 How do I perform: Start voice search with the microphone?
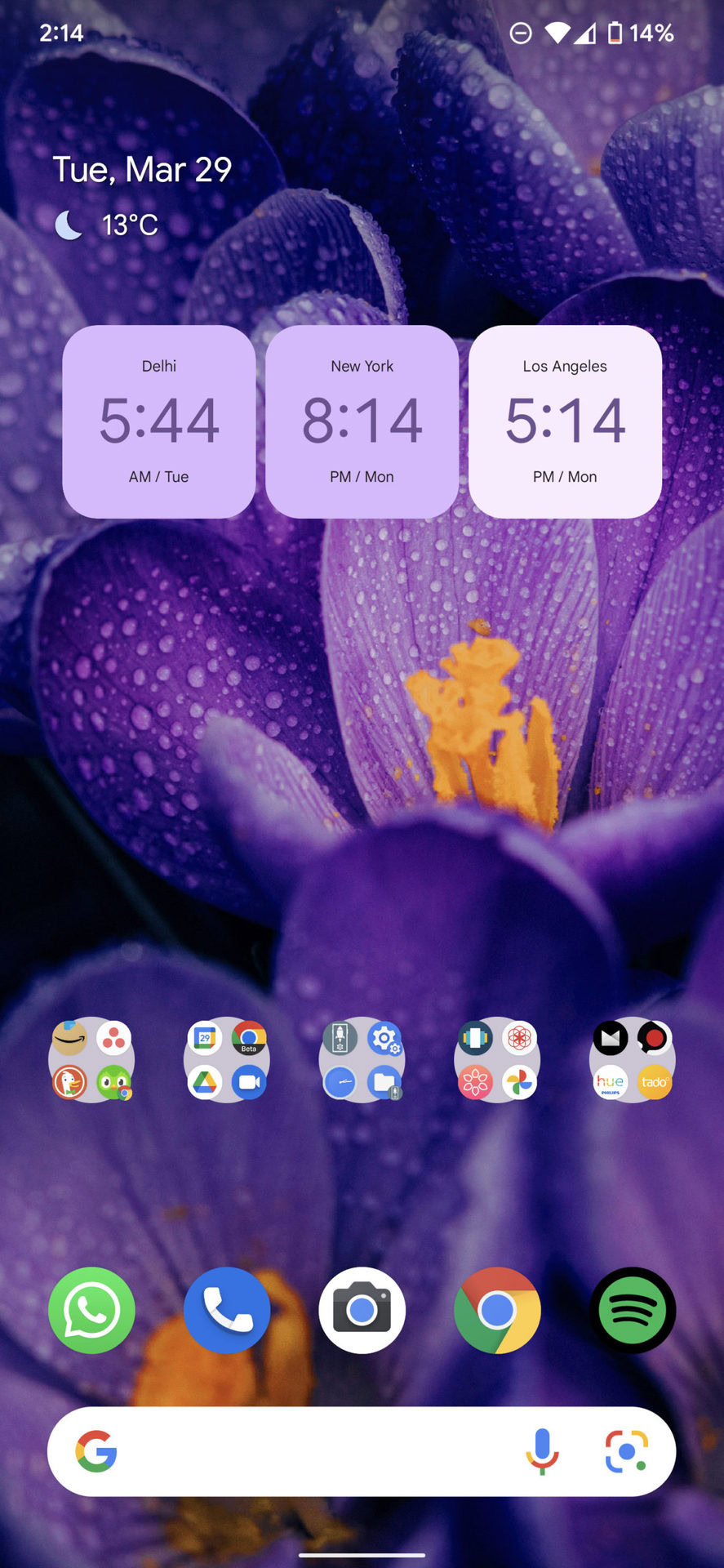click(542, 1451)
